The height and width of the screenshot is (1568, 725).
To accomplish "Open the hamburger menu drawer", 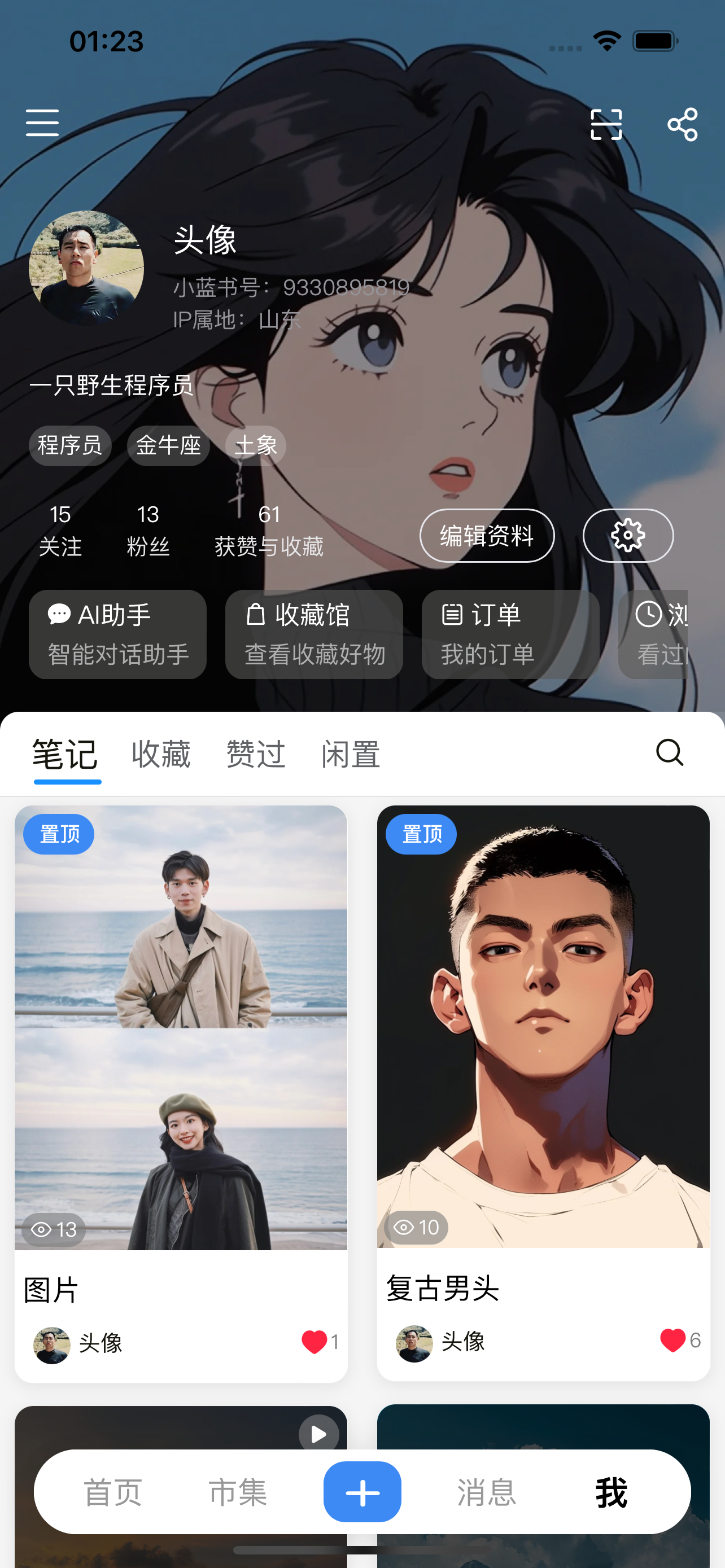I will [x=42, y=123].
